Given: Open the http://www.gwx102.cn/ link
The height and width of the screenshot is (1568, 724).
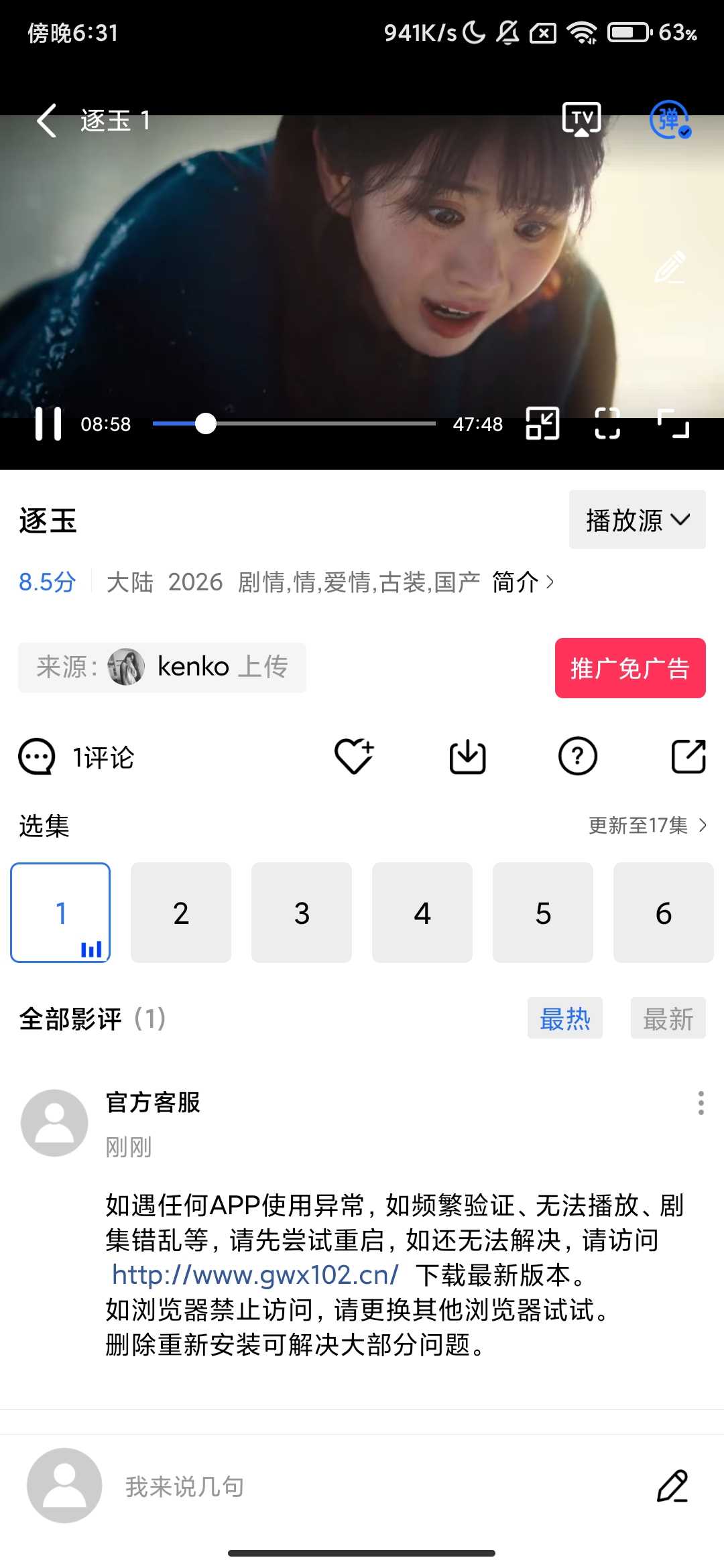Looking at the screenshot, I should pyautogui.click(x=255, y=1275).
